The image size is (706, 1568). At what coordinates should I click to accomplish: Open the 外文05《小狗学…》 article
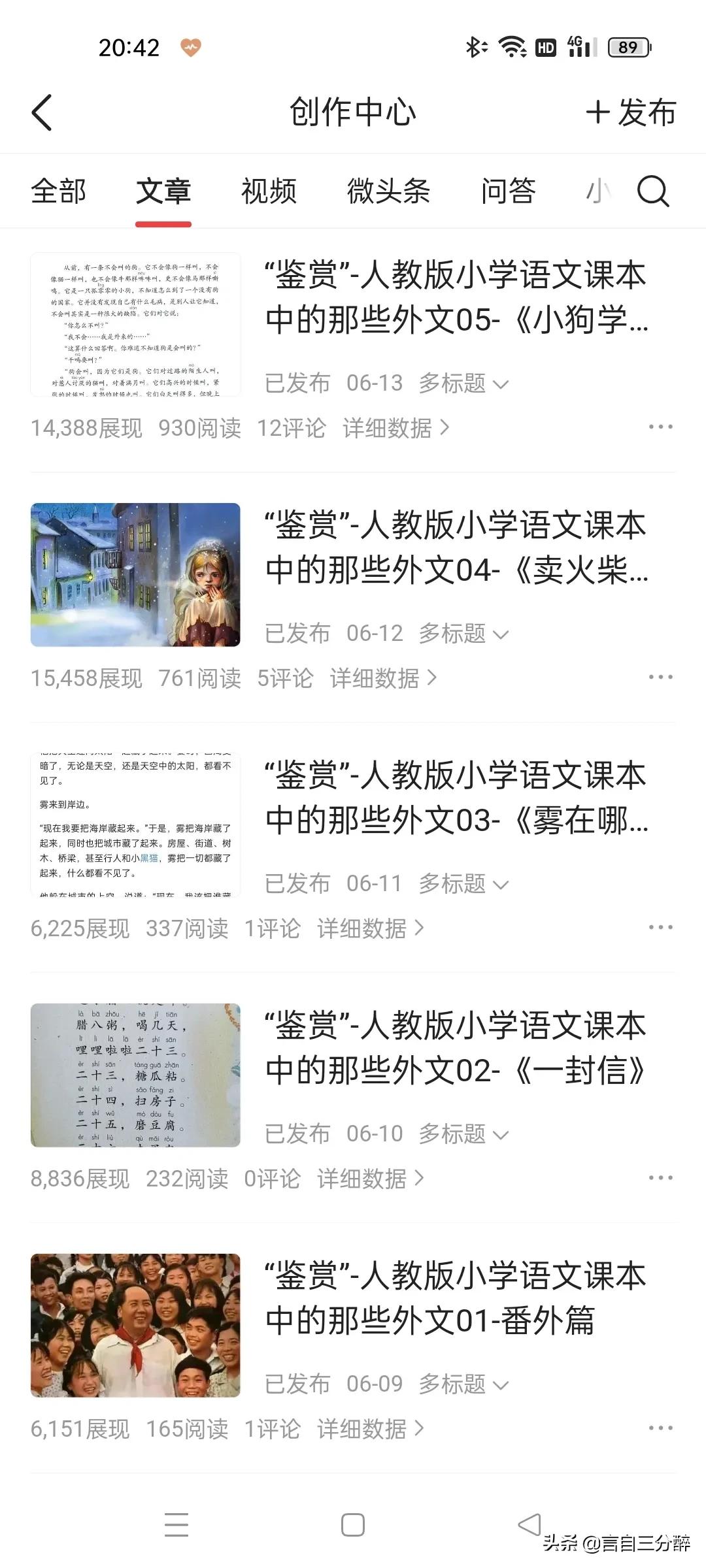click(456, 297)
